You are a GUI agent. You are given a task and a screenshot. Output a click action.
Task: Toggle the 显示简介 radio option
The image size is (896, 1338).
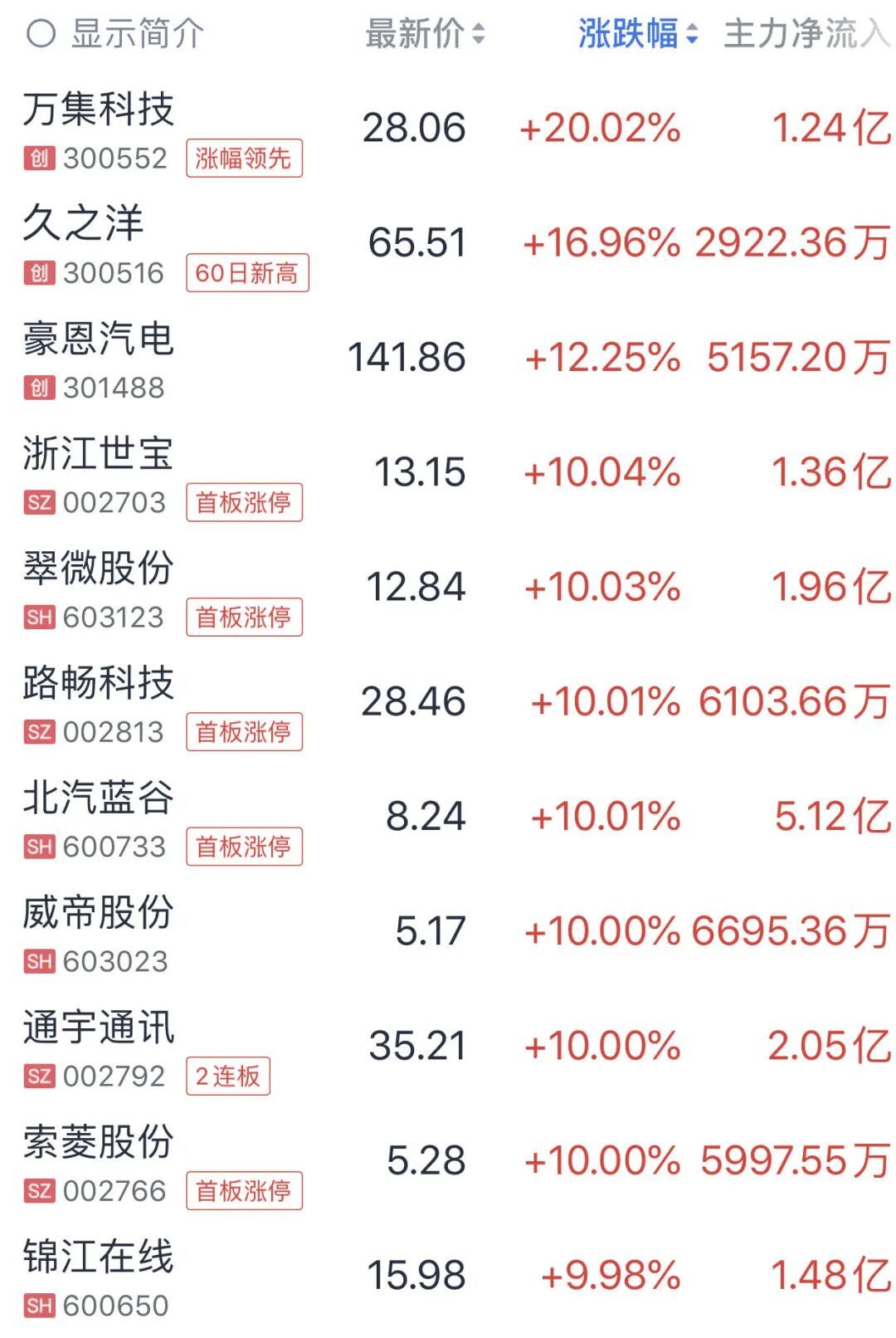click(x=41, y=34)
